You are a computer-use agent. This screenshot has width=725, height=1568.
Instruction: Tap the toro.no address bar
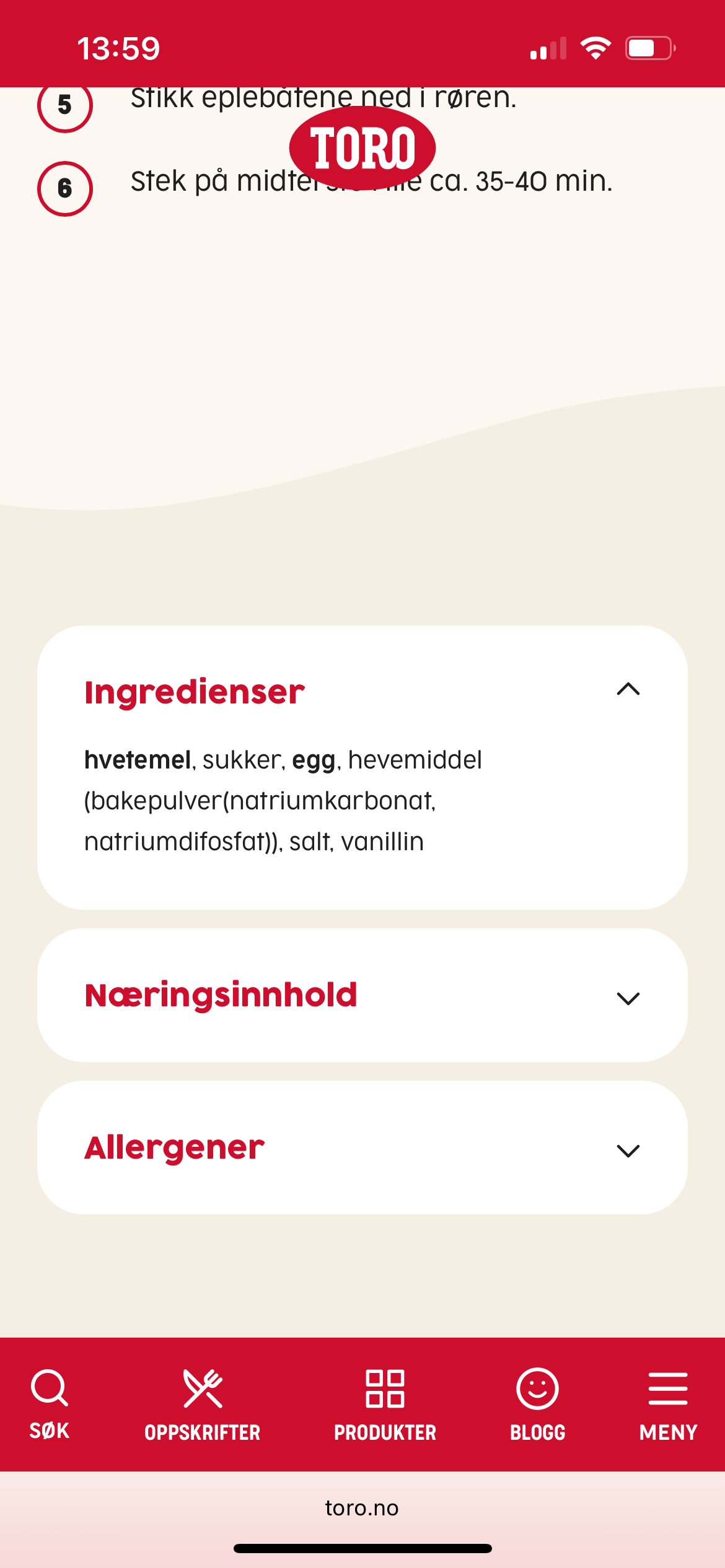pyautogui.click(x=362, y=1508)
